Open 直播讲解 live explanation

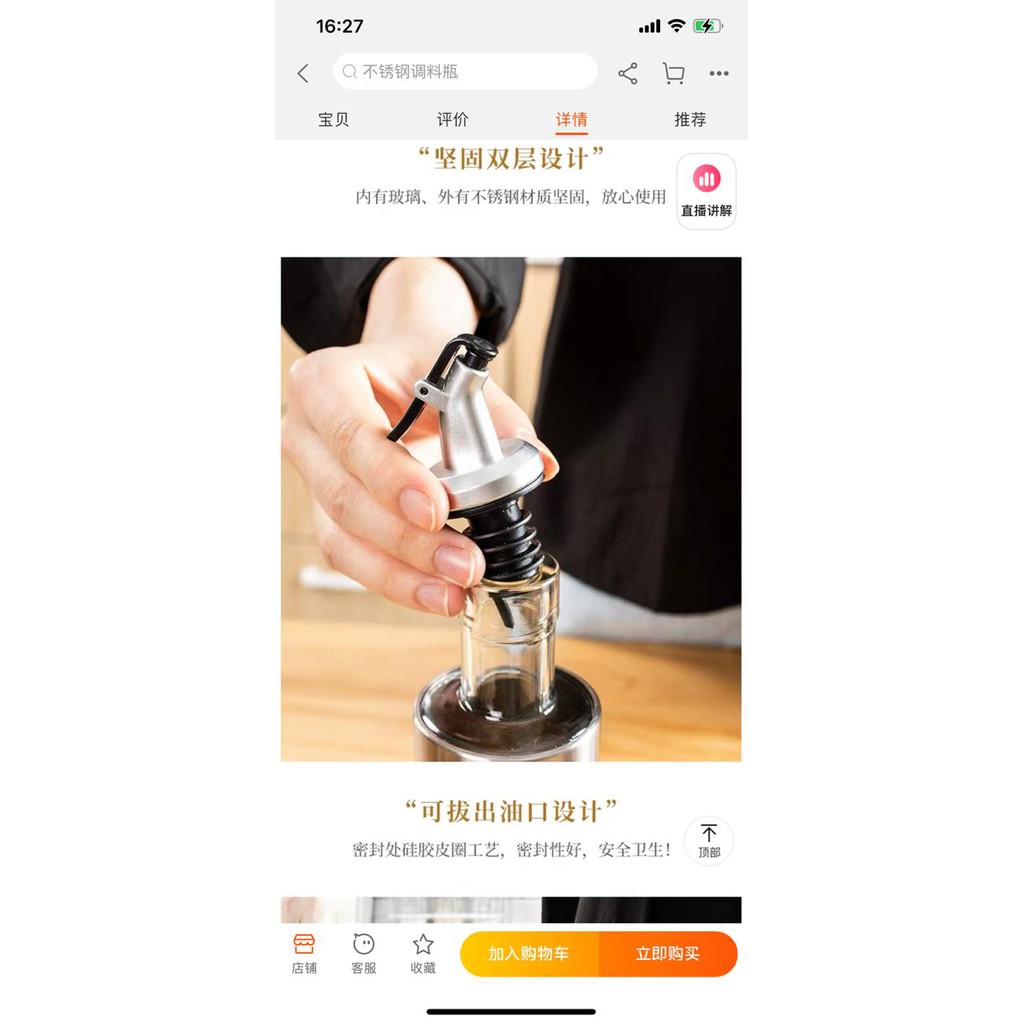[x=706, y=191]
